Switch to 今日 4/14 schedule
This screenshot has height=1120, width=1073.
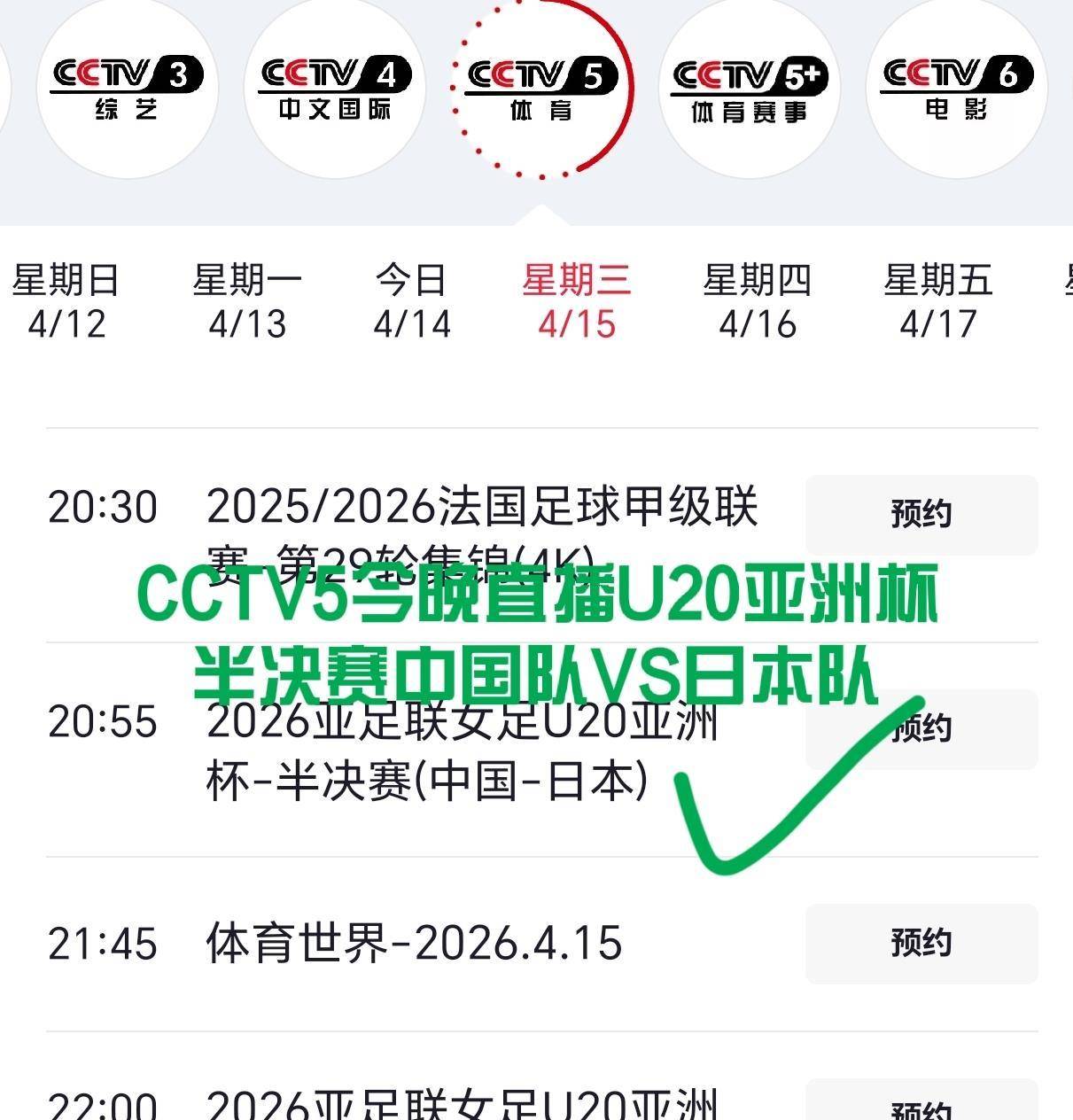tap(412, 301)
